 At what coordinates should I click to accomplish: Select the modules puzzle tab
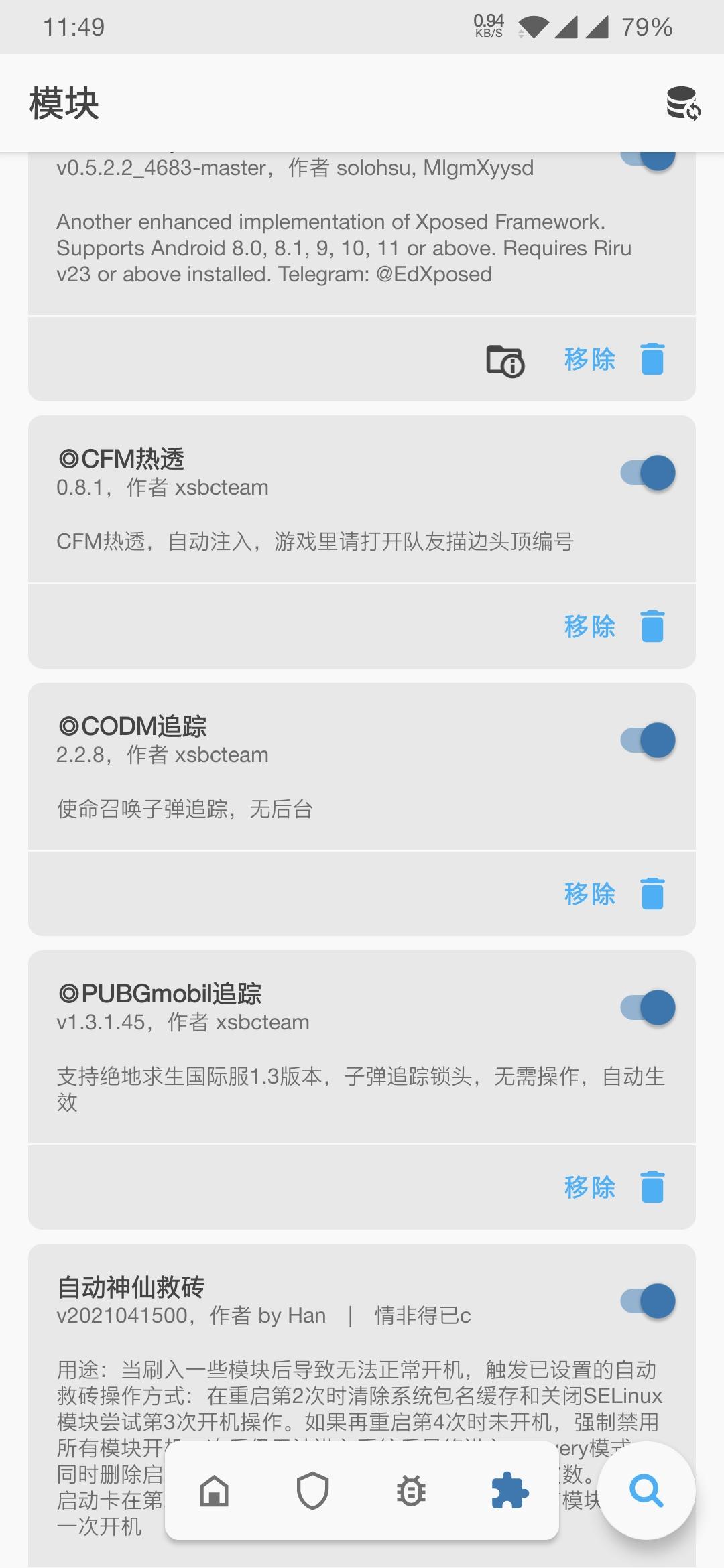coord(509,1492)
